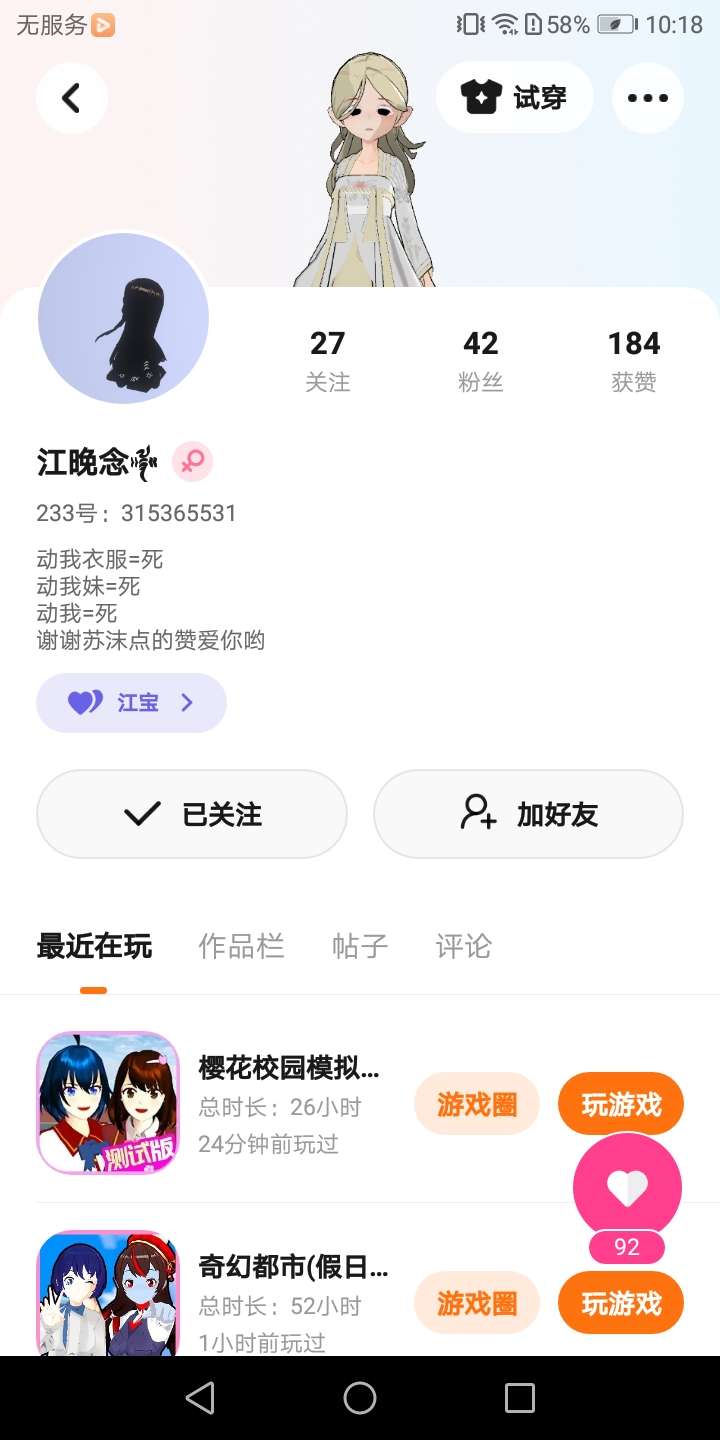Tap the pink floating heart like button
The width and height of the screenshot is (720, 1440).
[627, 1187]
